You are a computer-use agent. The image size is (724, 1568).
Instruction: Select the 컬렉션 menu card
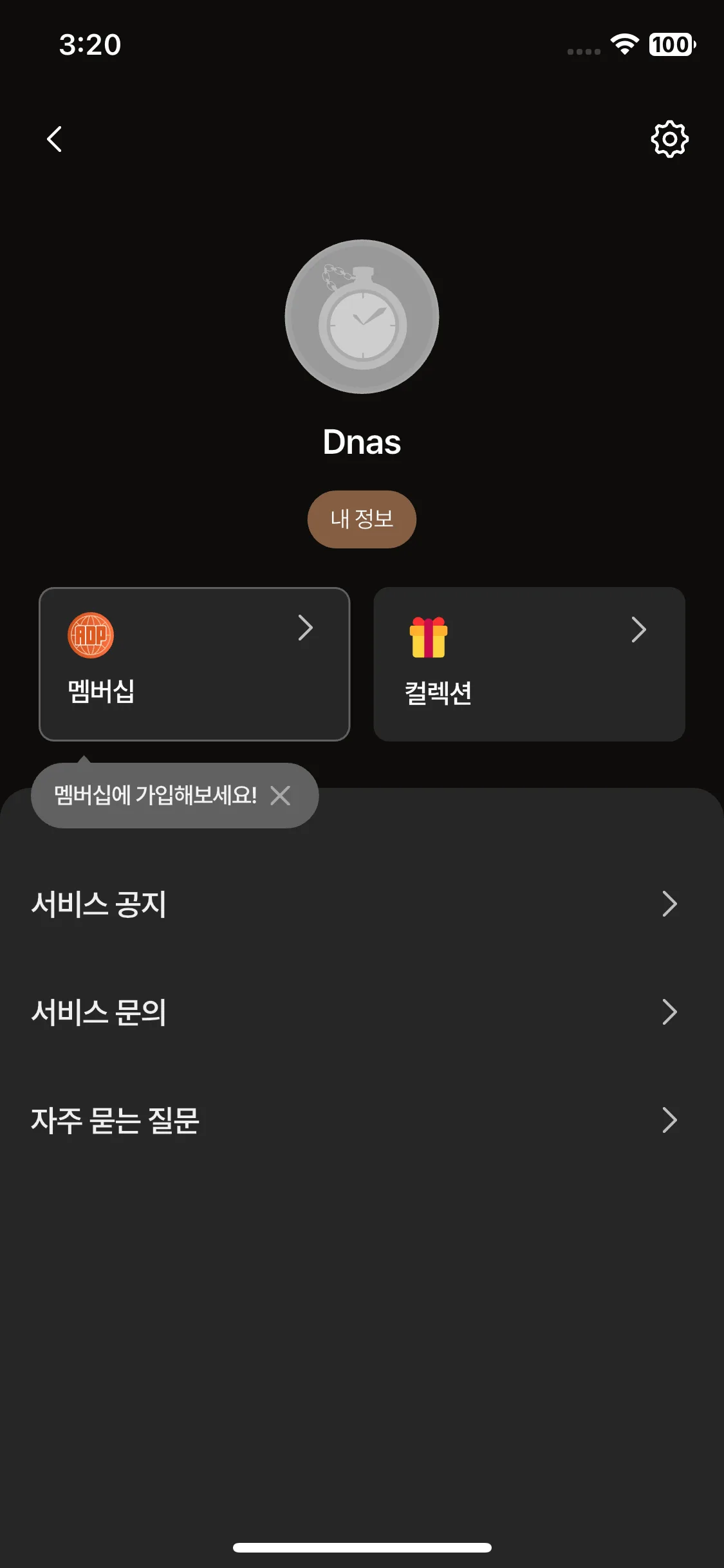pyautogui.click(x=528, y=664)
